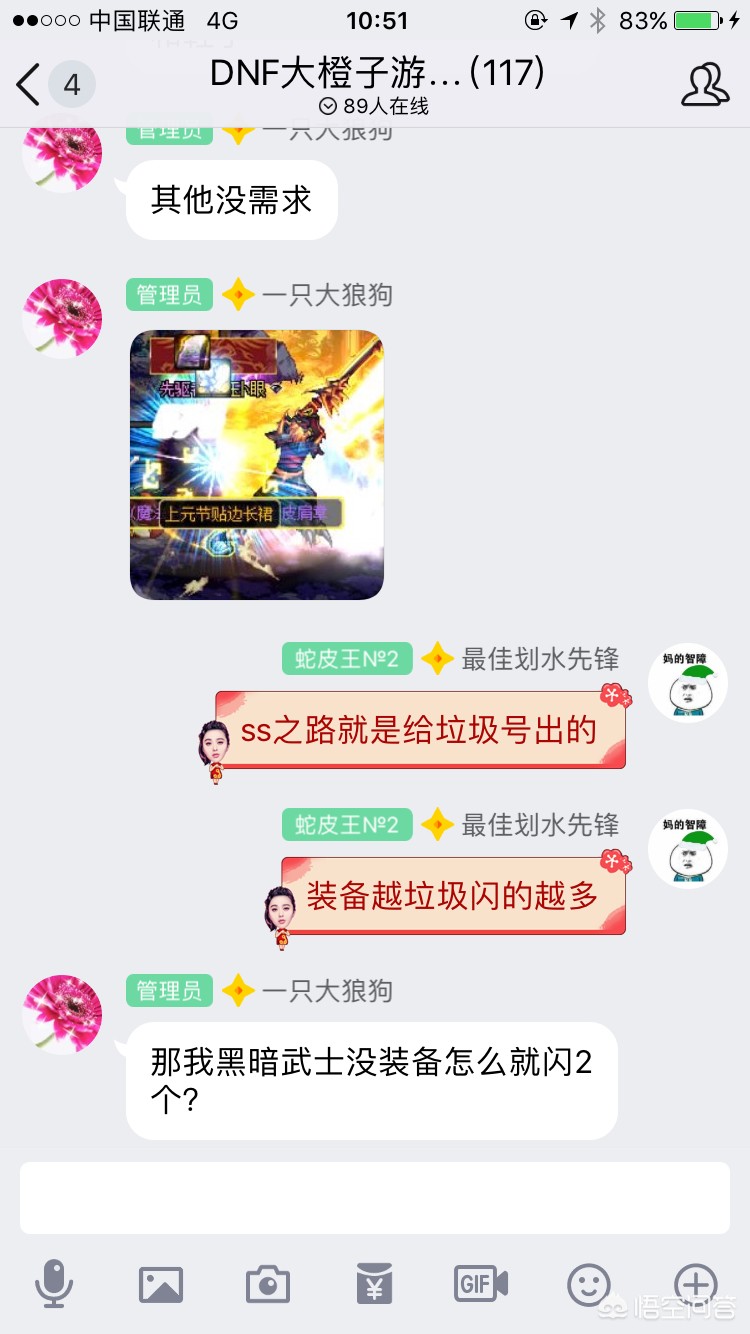
Task: Open the GIF video tool
Action: (481, 1283)
